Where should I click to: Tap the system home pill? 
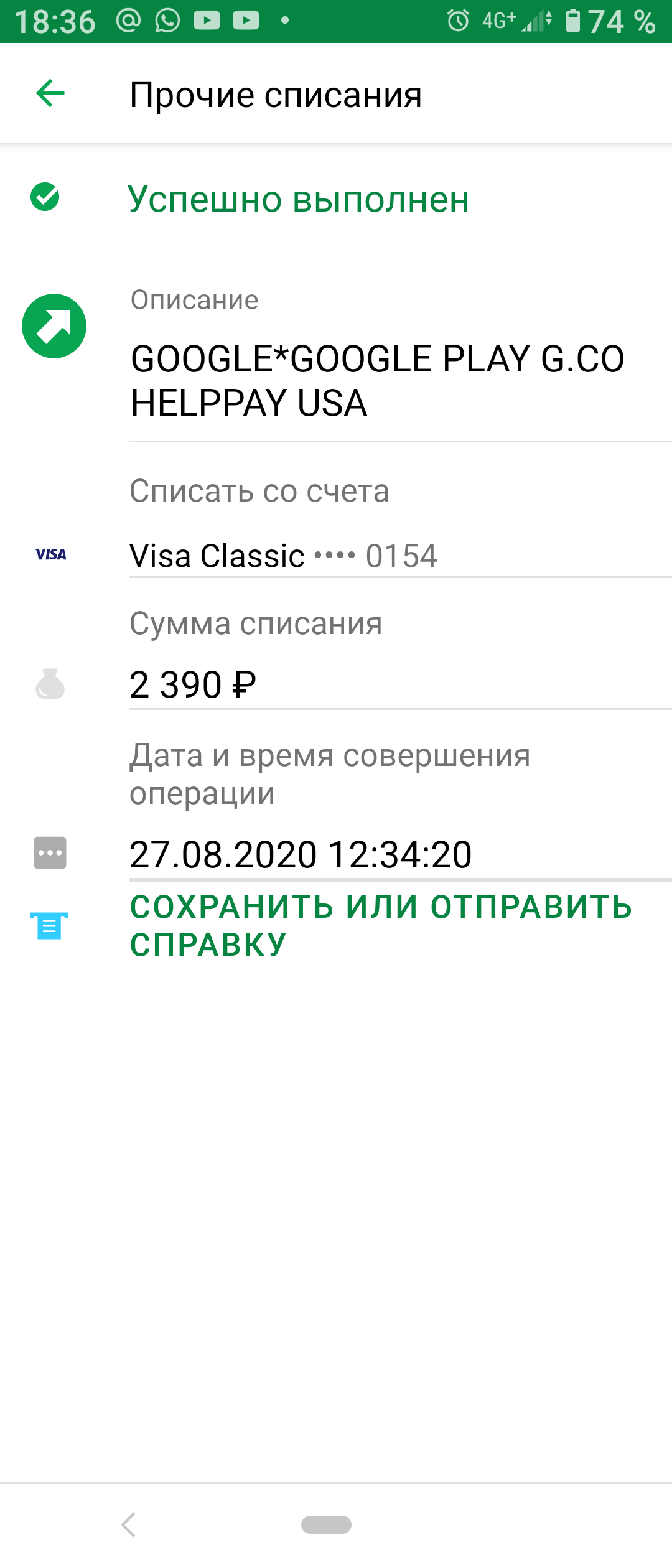pyautogui.click(x=326, y=1524)
